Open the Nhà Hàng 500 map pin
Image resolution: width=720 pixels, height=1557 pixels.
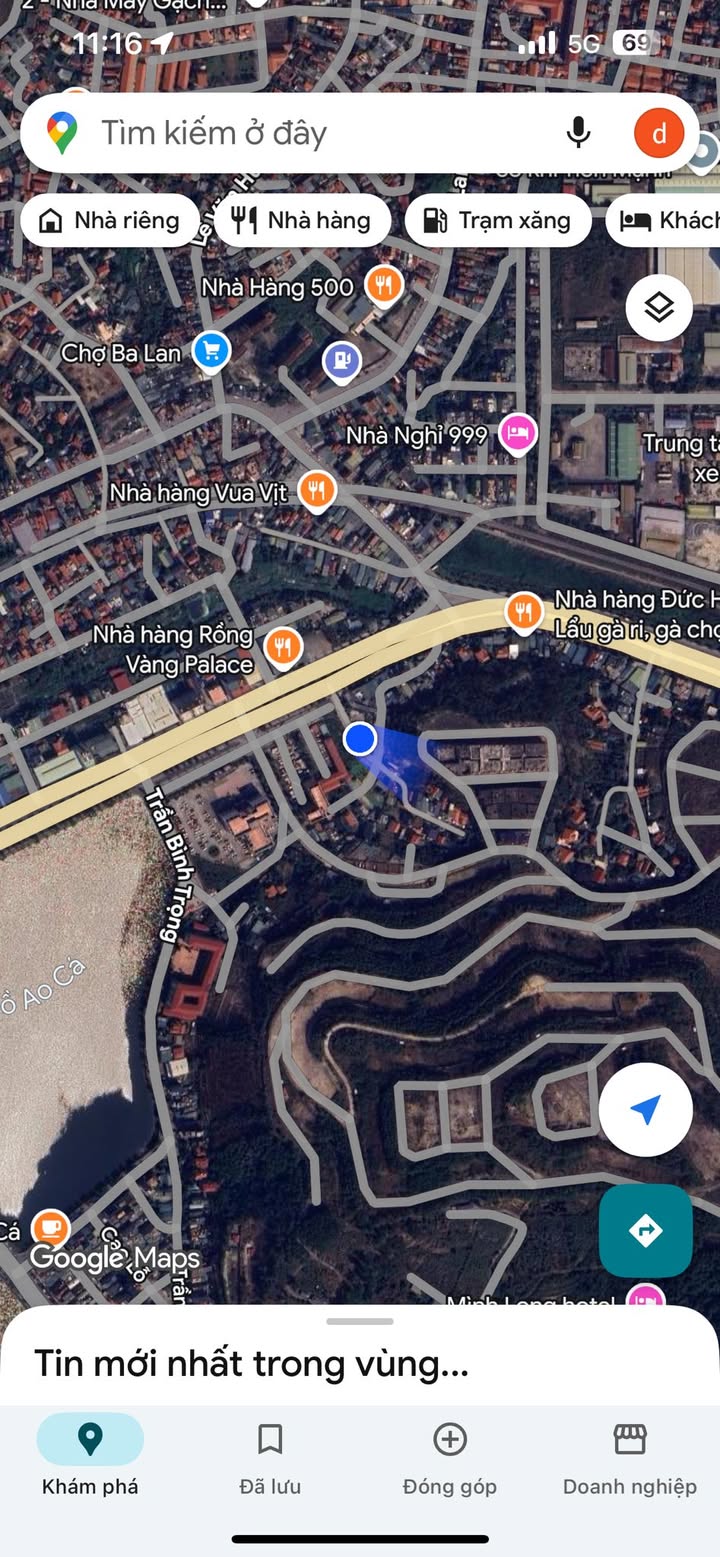point(383,285)
